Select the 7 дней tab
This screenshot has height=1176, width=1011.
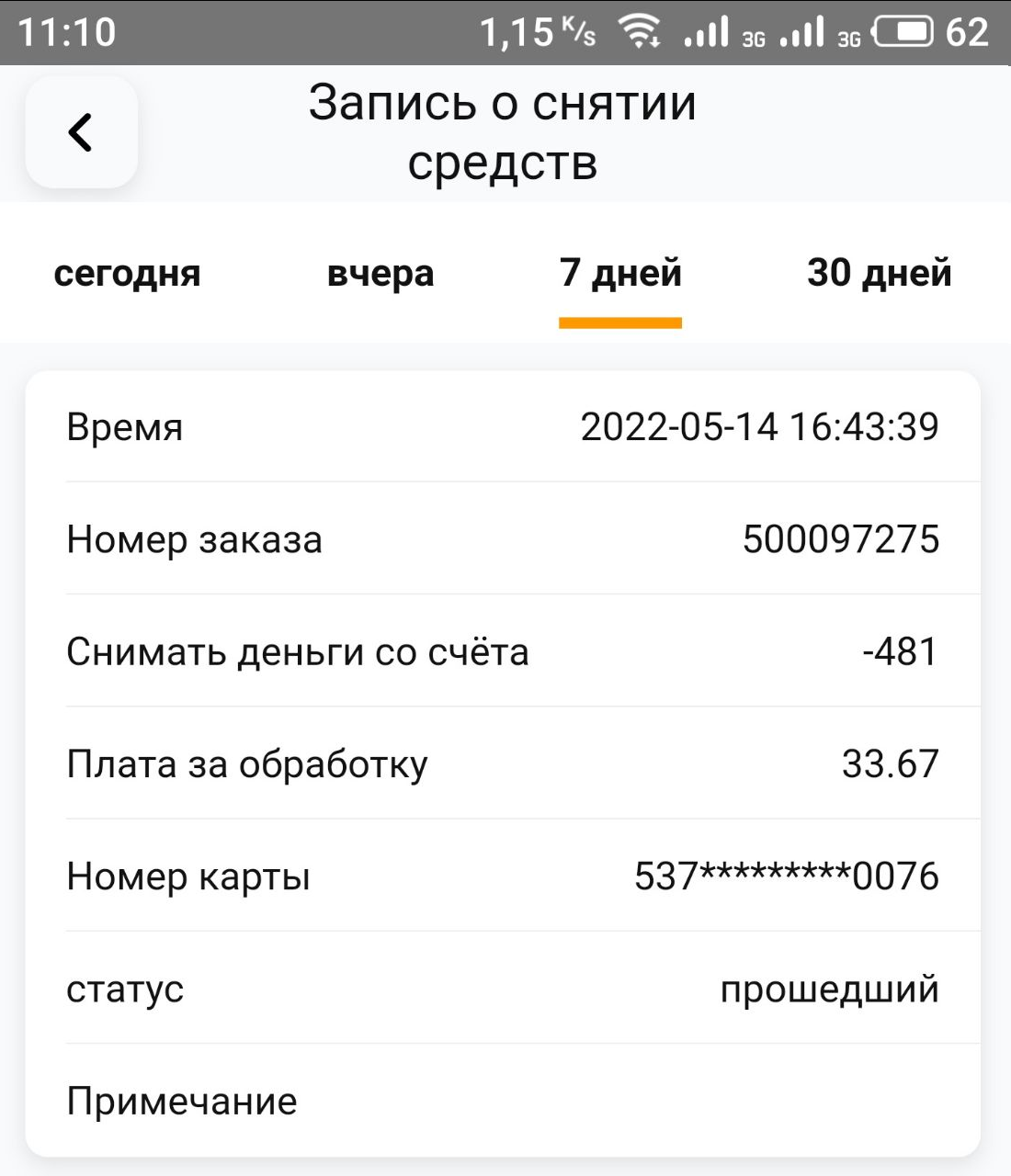pos(620,274)
